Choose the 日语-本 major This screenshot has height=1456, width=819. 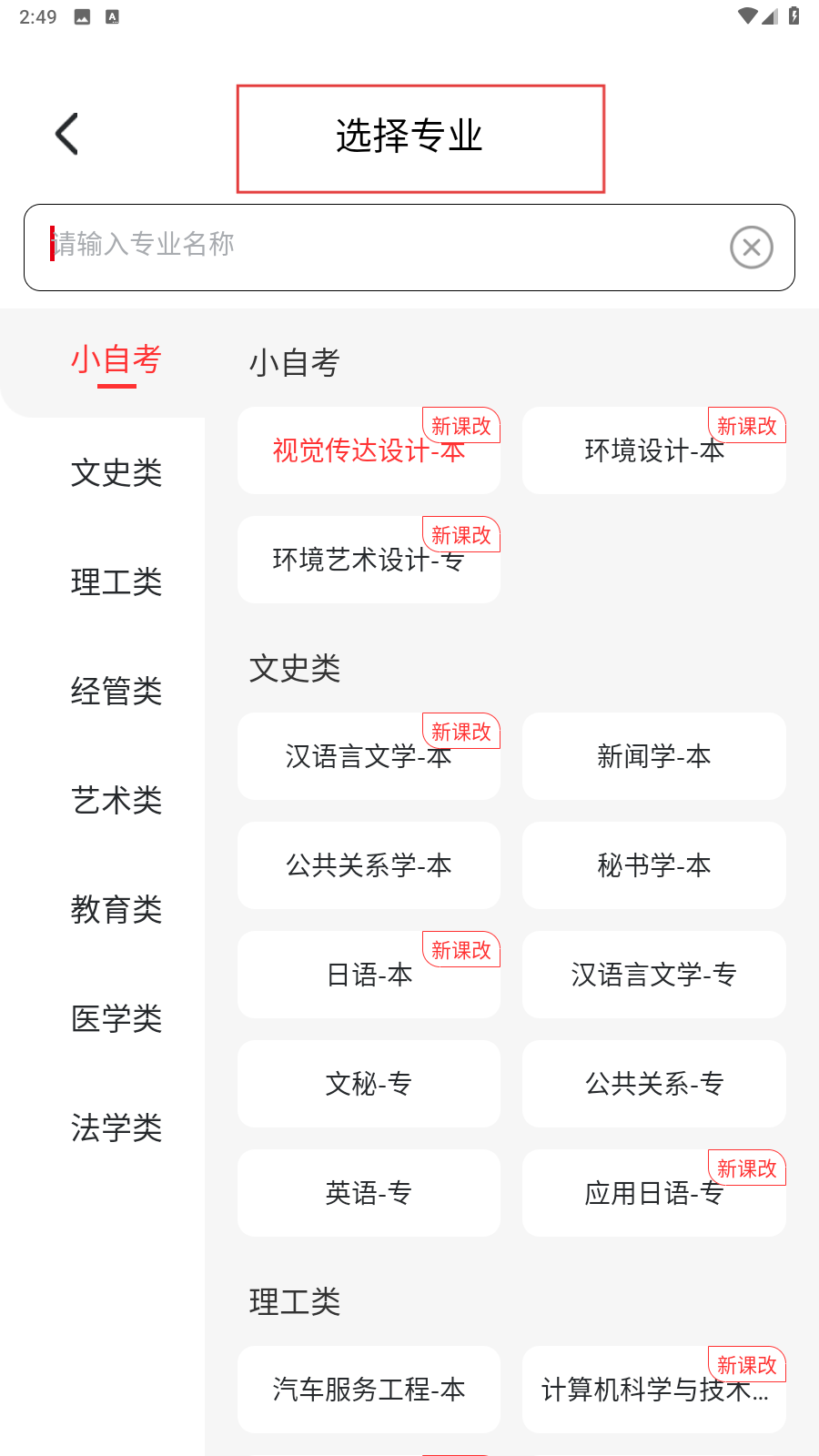[369, 975]
